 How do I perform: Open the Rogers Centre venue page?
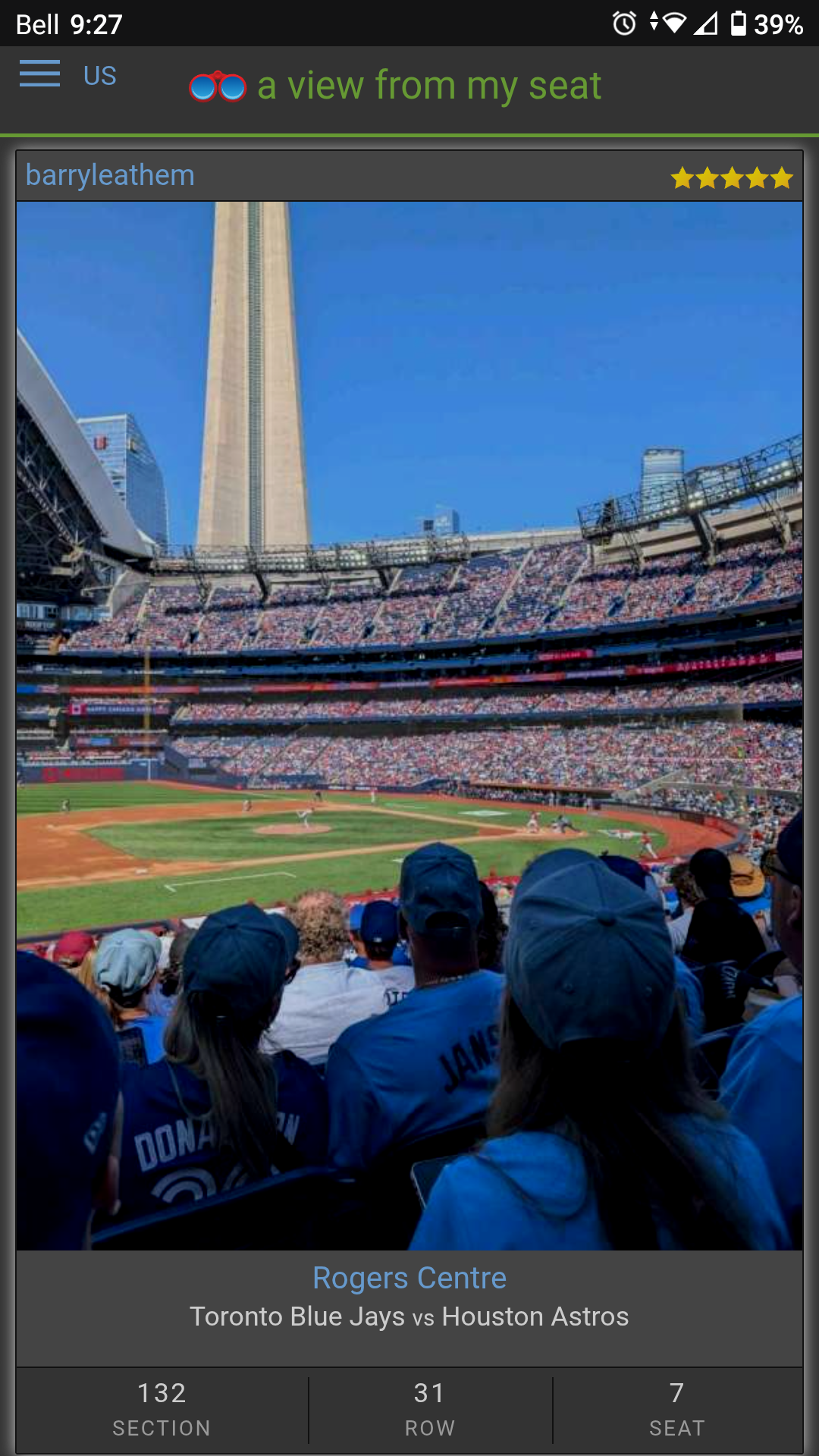pos(409,1278)
